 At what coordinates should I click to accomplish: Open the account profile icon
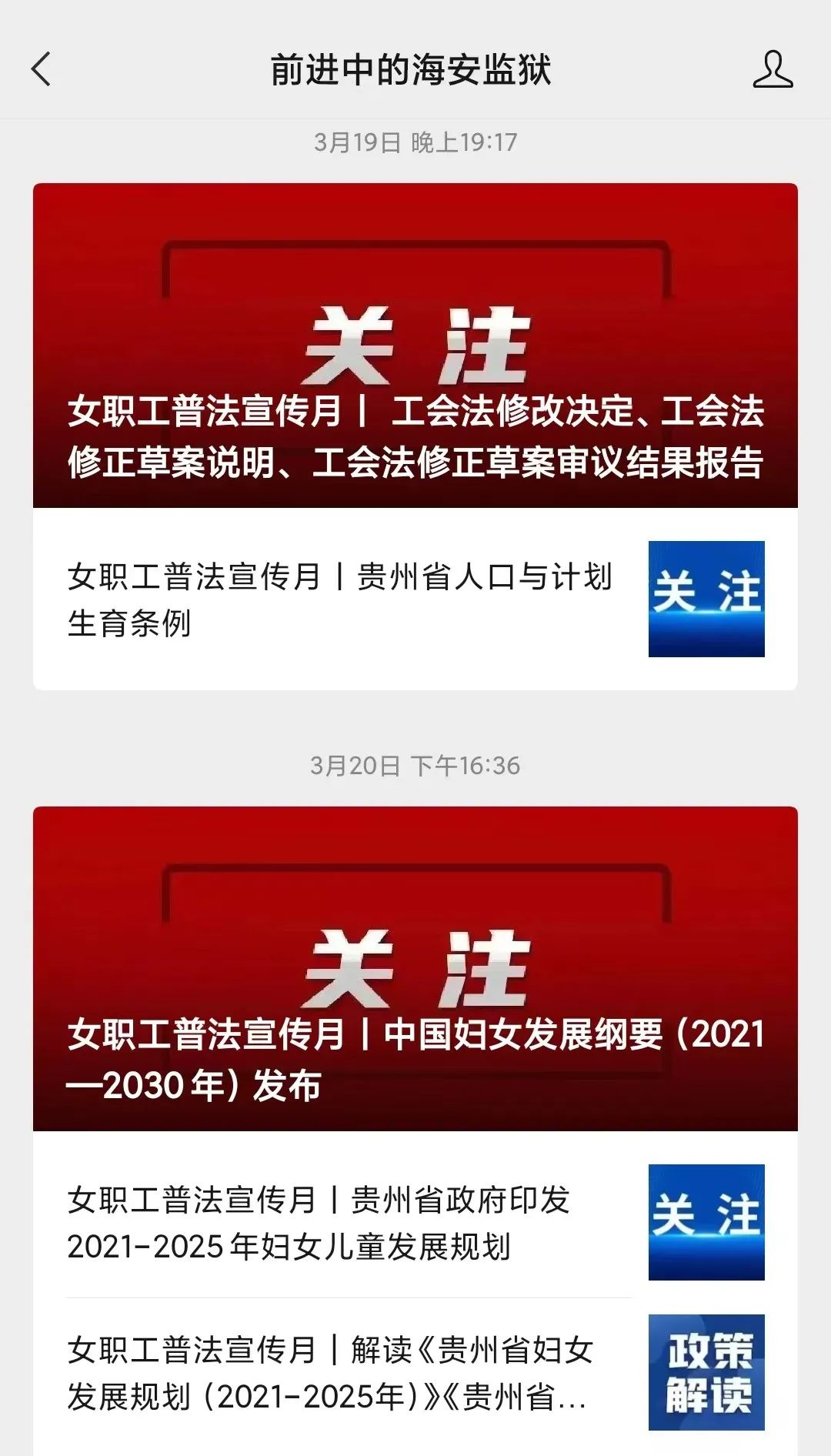click(x=773, y=69)
